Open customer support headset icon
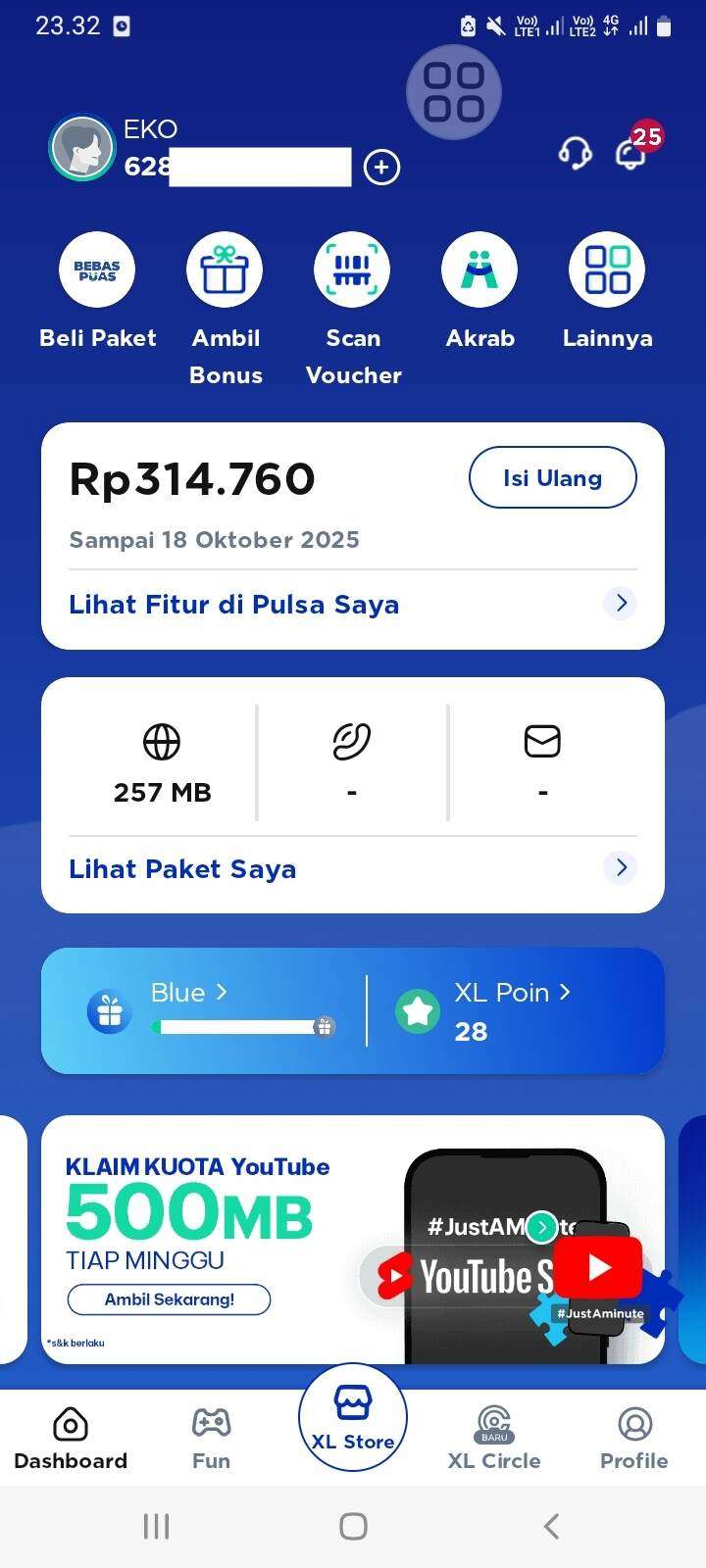This screenshot has width=706, height=1568. (x=576, y=154)
